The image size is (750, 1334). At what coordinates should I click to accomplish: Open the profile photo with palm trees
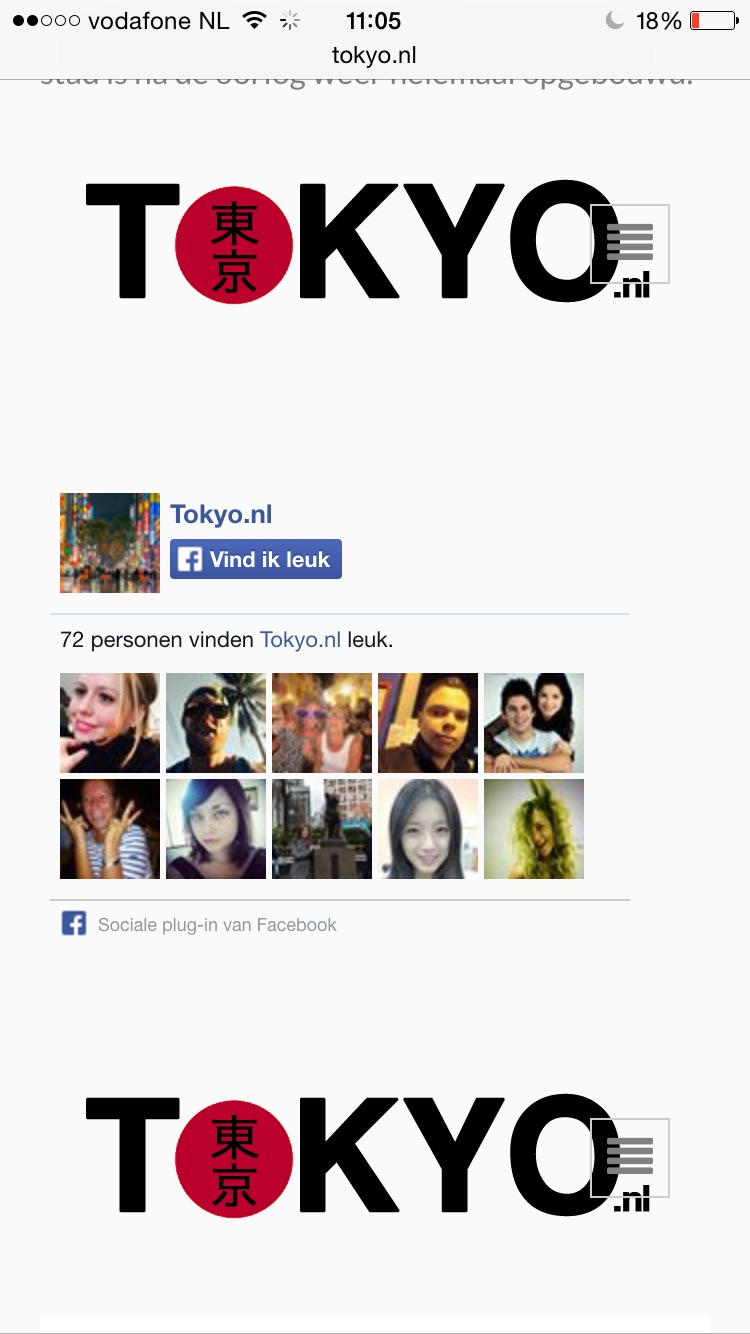pos(216,723)
